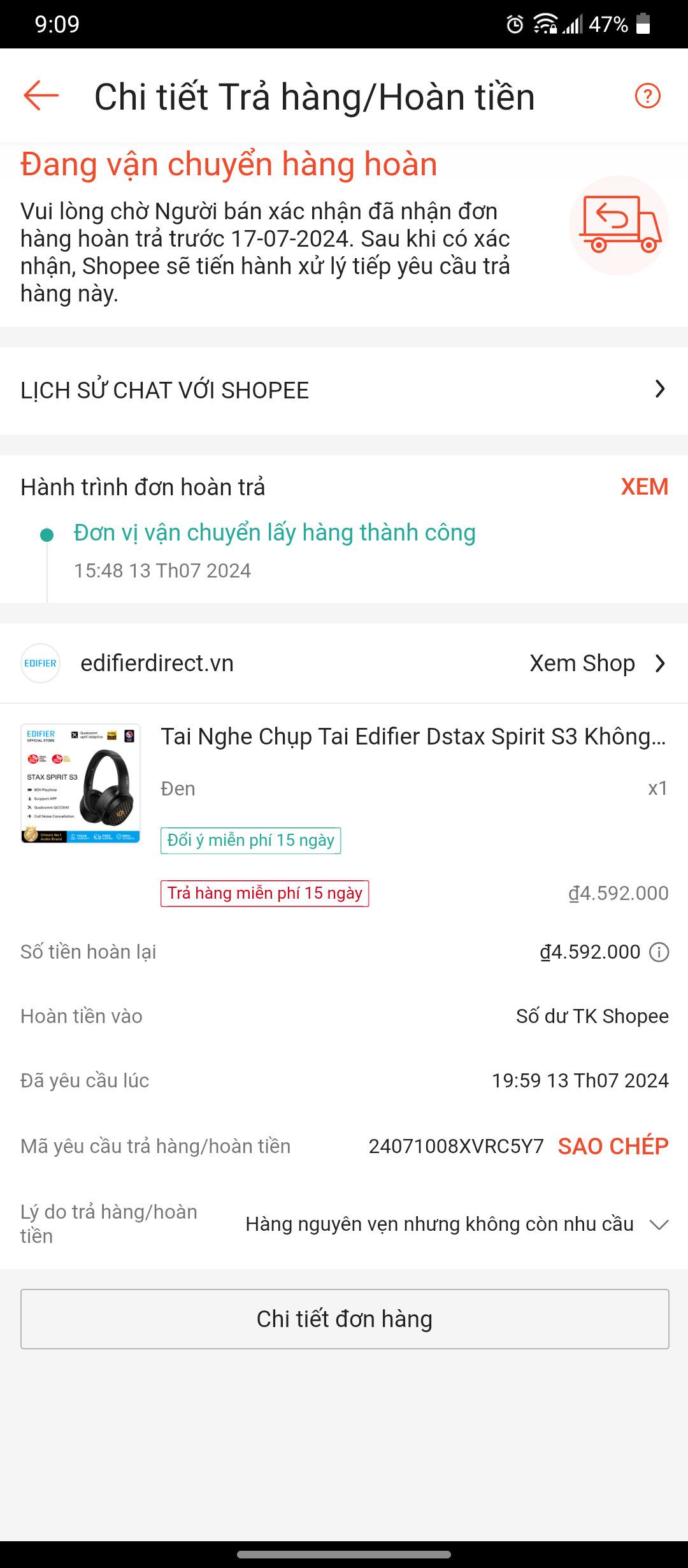688x1568 pixels.
Task: Open the help question mark icon
Action: [x=647, y=96]
